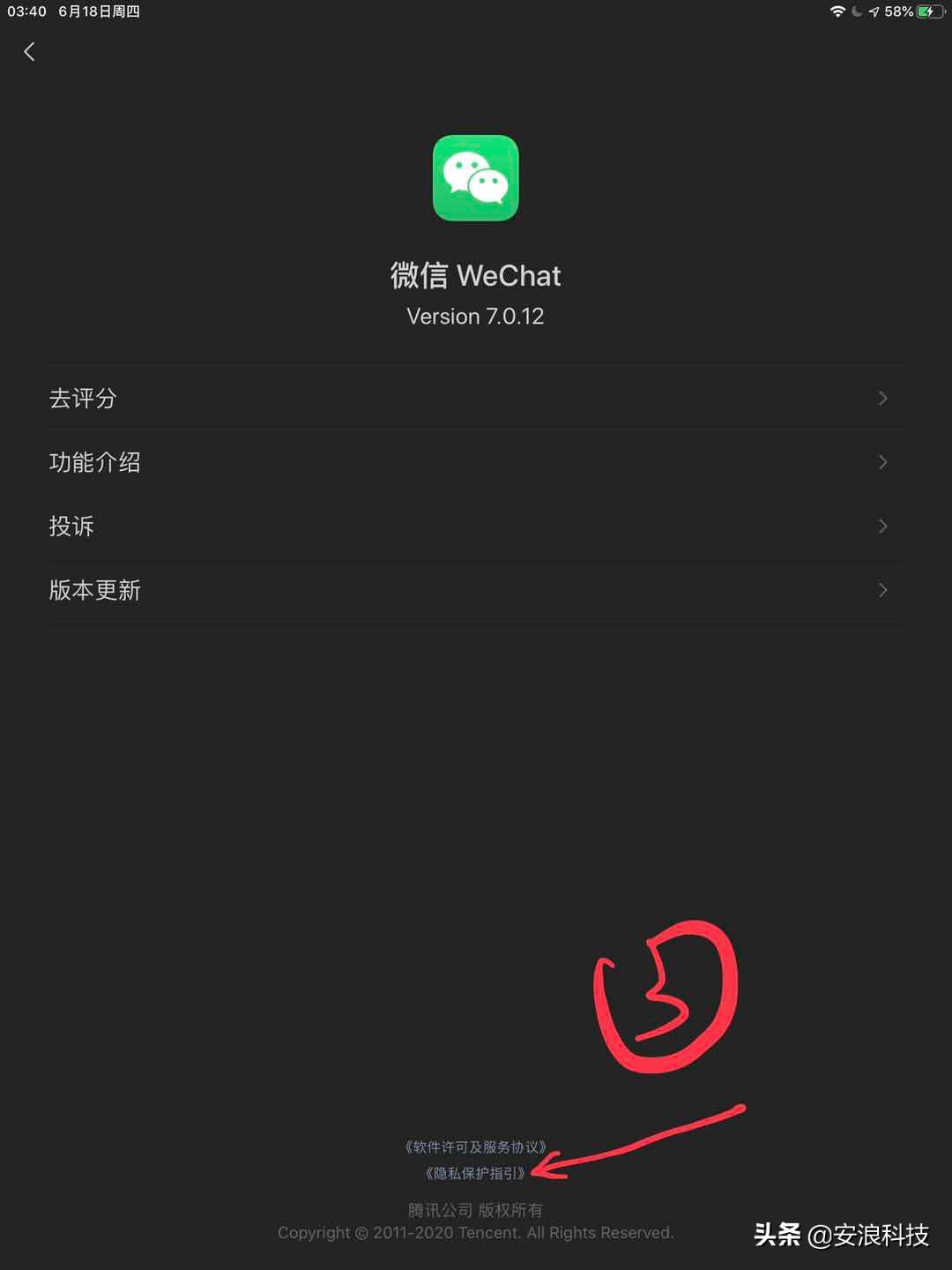Viewport: 952px width, 1270px height.
Task: Tap the Wi-Fi icon in the status bar
Action: pyautogui.click(x=837, y=11)
